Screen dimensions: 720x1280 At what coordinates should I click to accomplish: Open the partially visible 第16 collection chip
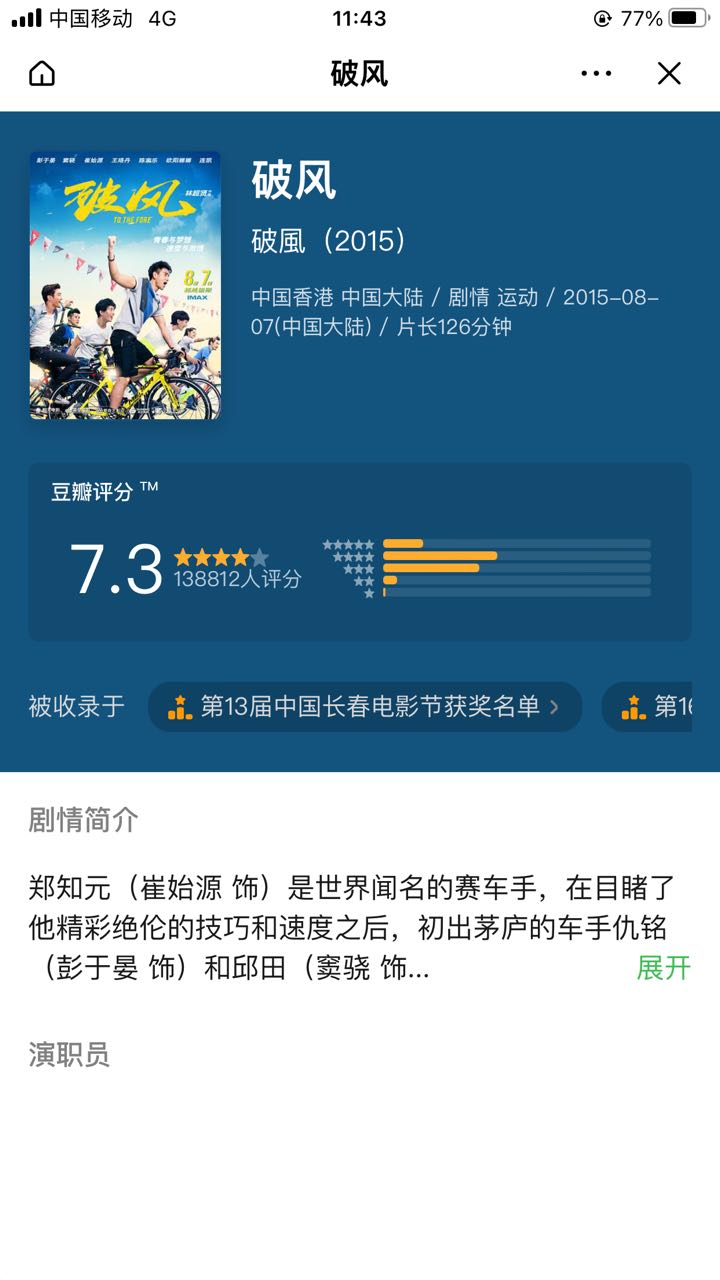(x=647, y=707)
